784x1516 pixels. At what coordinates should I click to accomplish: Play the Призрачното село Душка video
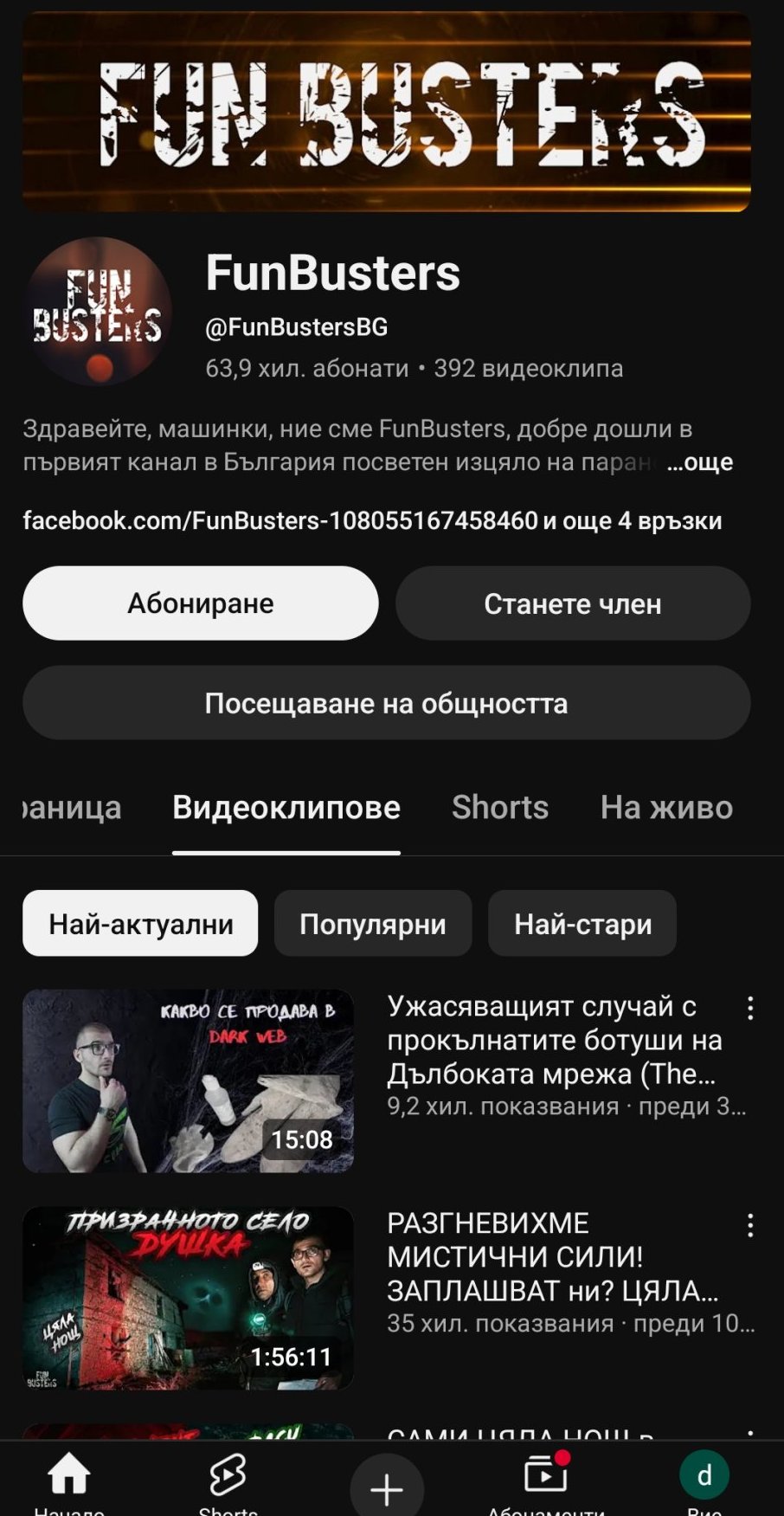[x=188, y=1298]
